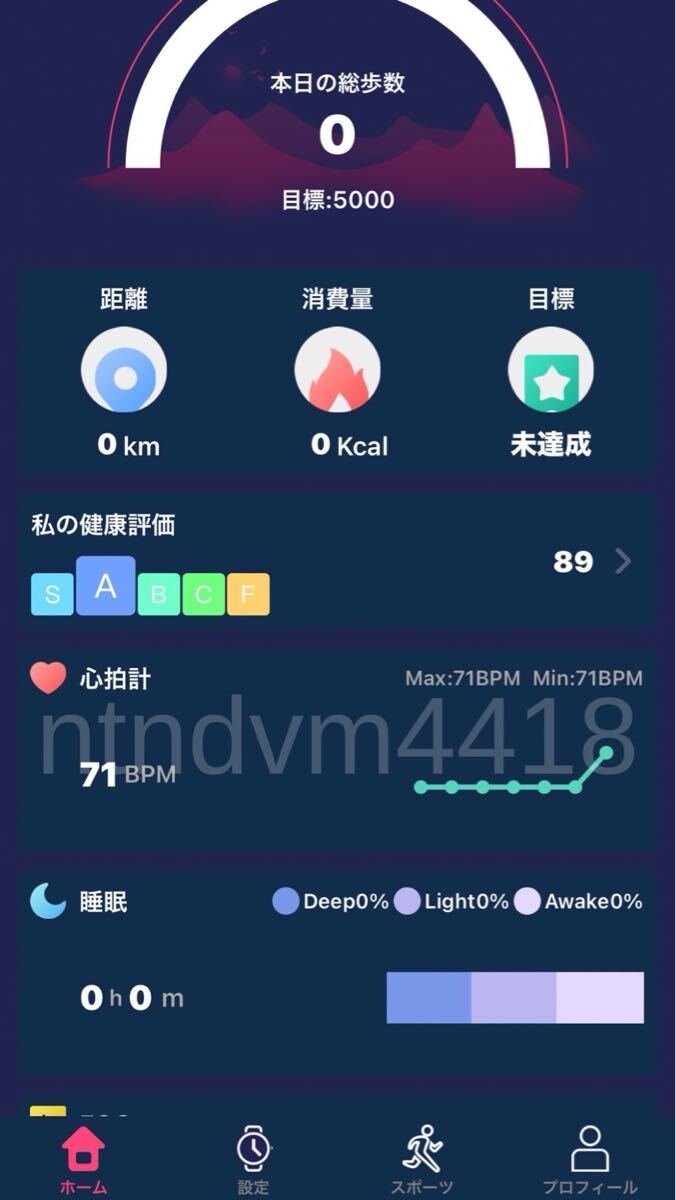Open the 目標 goal star icon
This screenshot has width=676, height=1200.
click(550, 370)
